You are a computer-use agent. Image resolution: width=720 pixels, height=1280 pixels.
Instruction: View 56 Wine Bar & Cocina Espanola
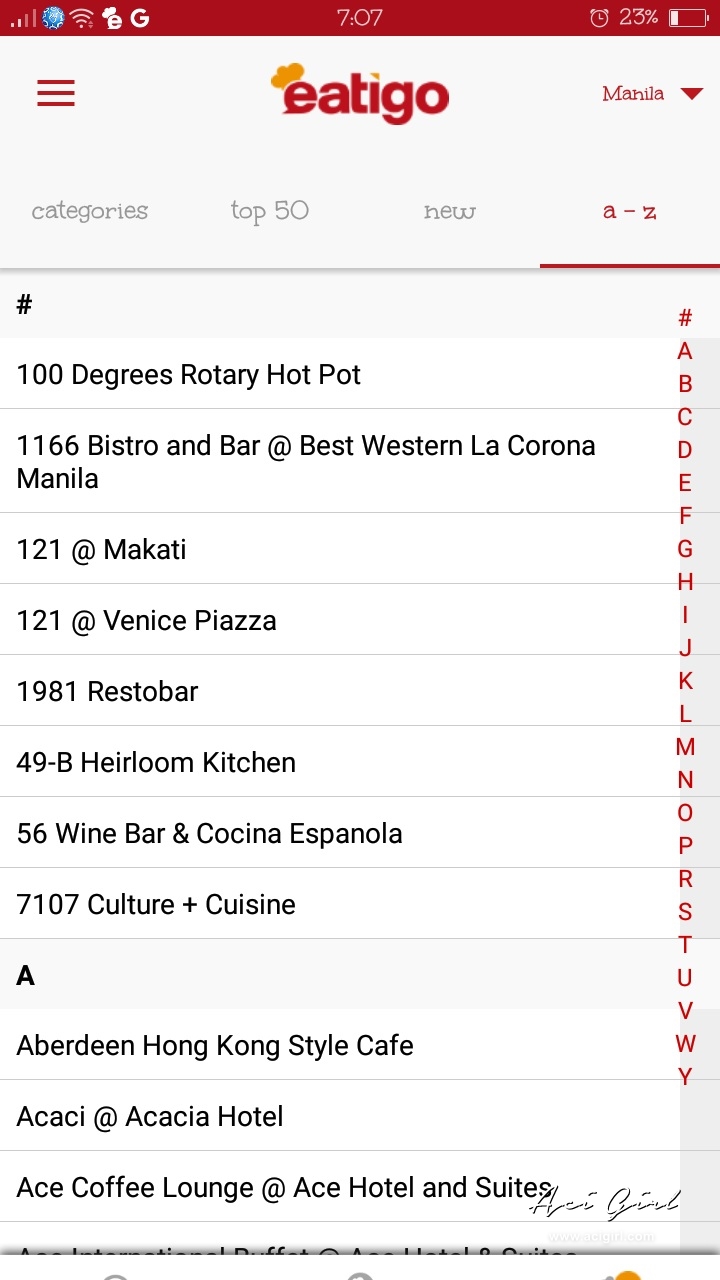click(x=209, y=833)
